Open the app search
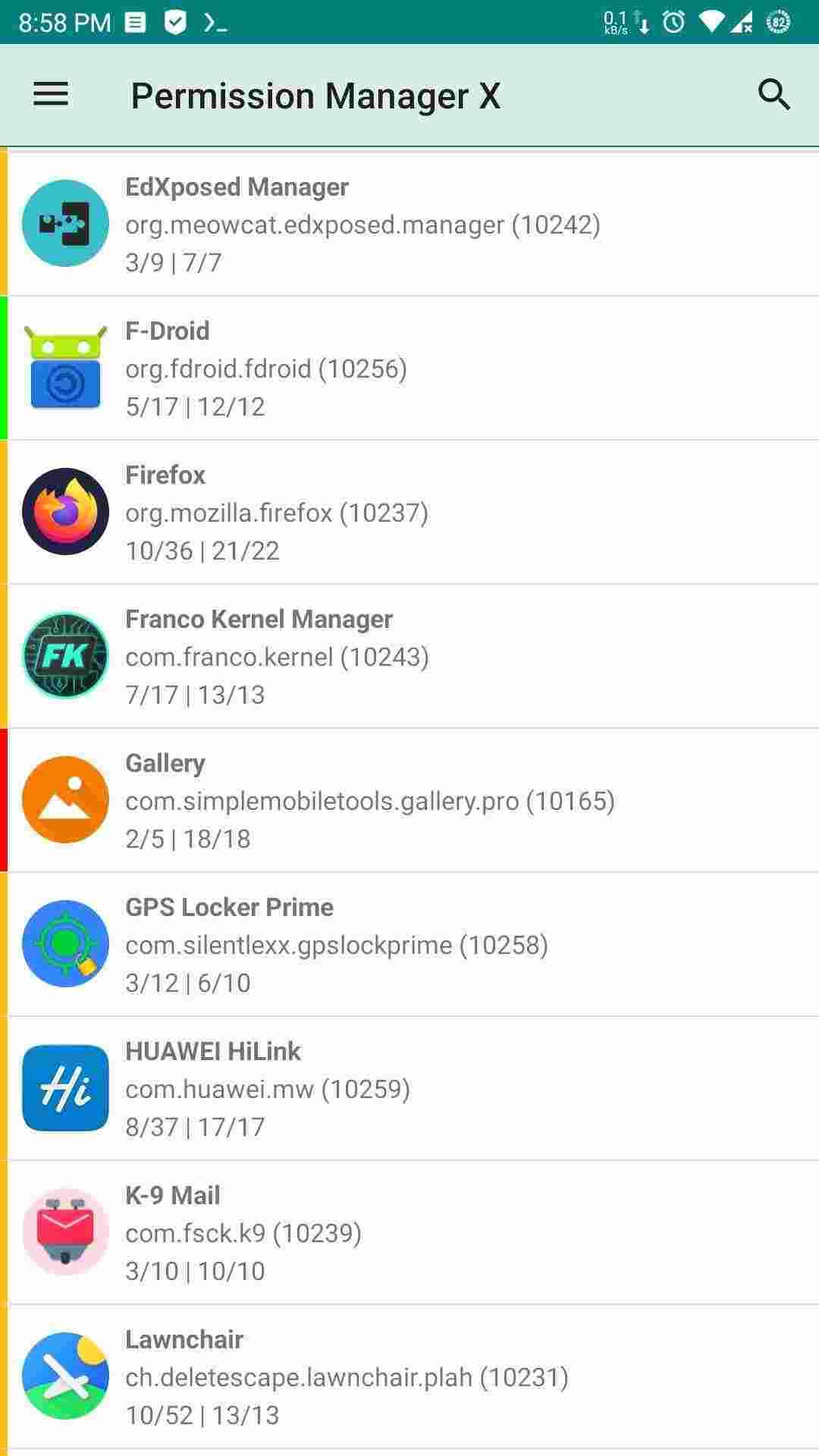 [x=773, y=94]
